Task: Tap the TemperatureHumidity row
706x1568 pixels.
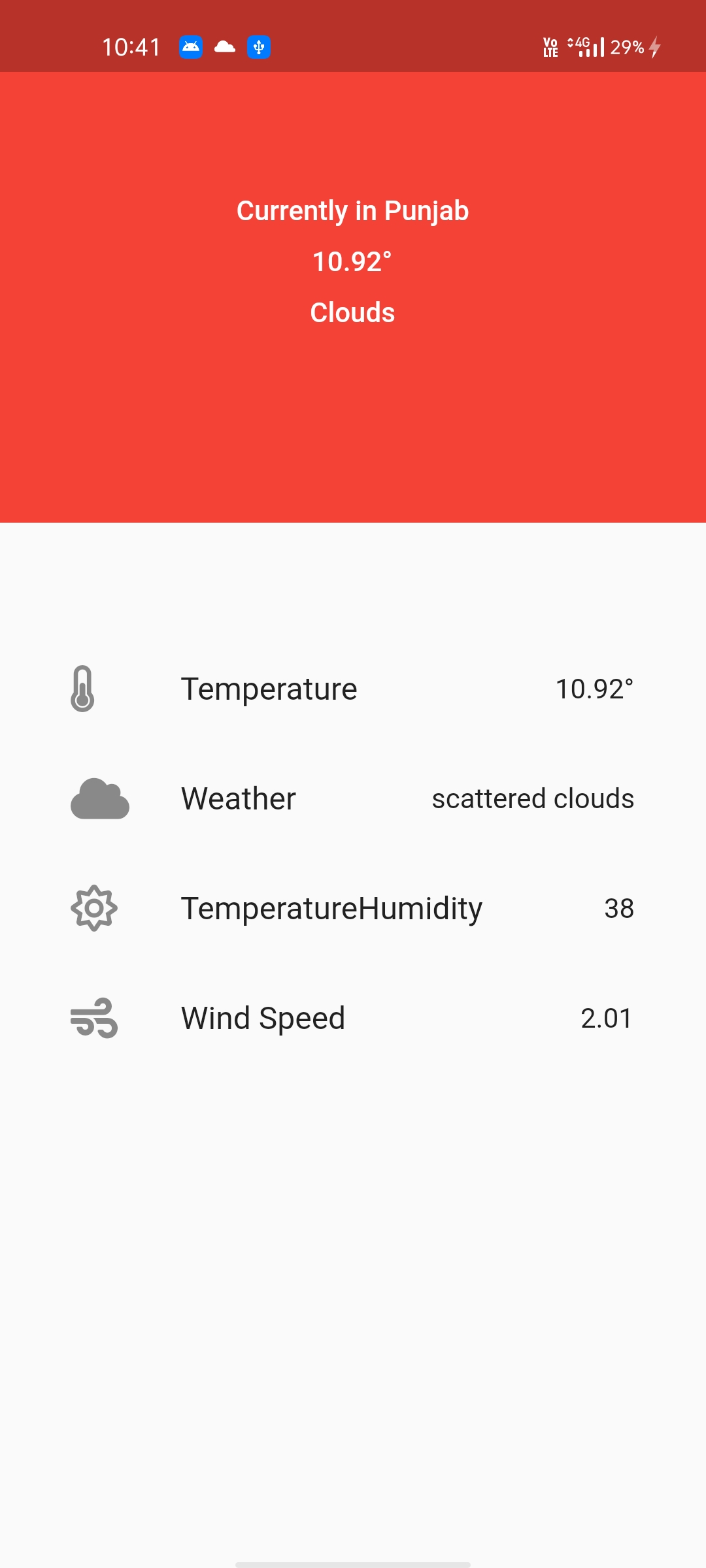Action: [x=353, y=908]
